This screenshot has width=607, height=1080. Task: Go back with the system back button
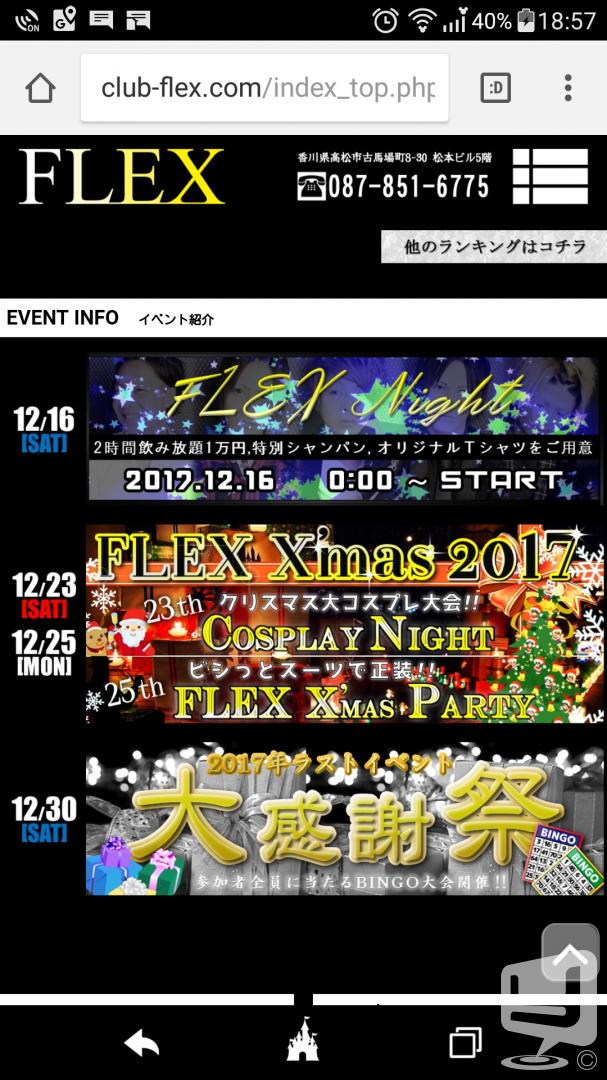tap(142, 1045)
